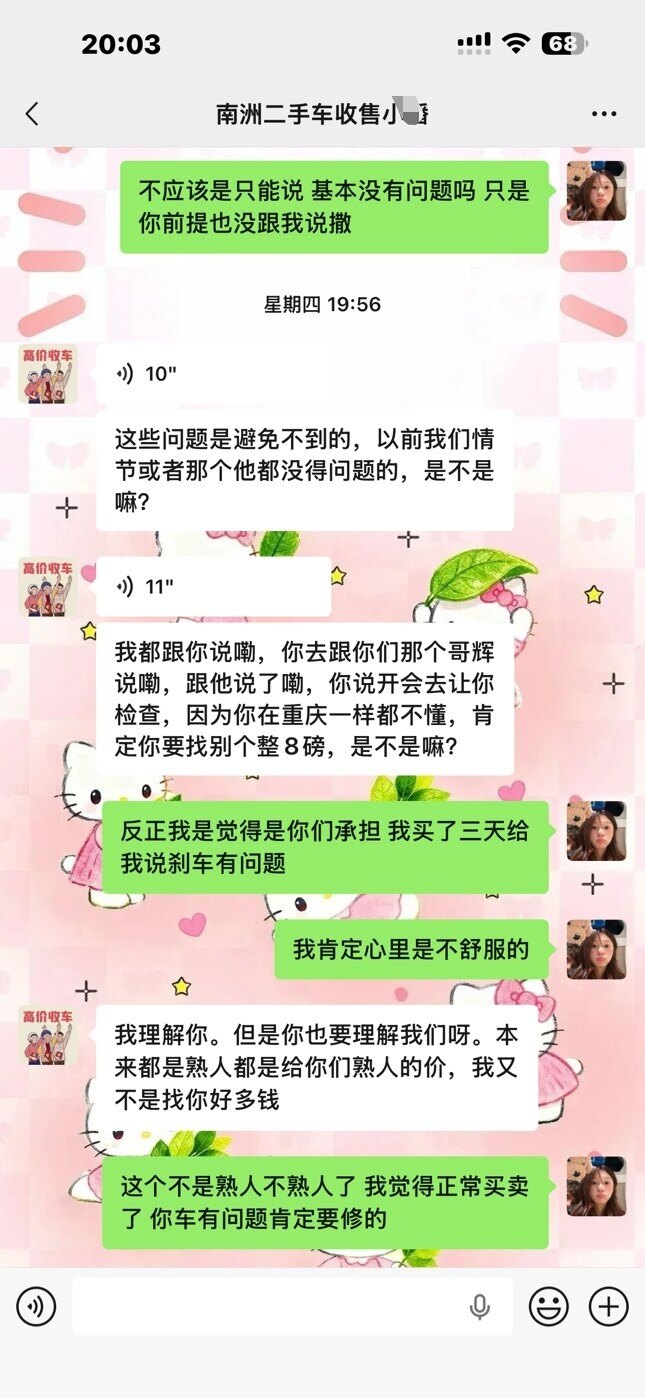Viewport: 645px width, 1398px height.
Task: Go back to the chat list
Action: (x=32, y=114)
